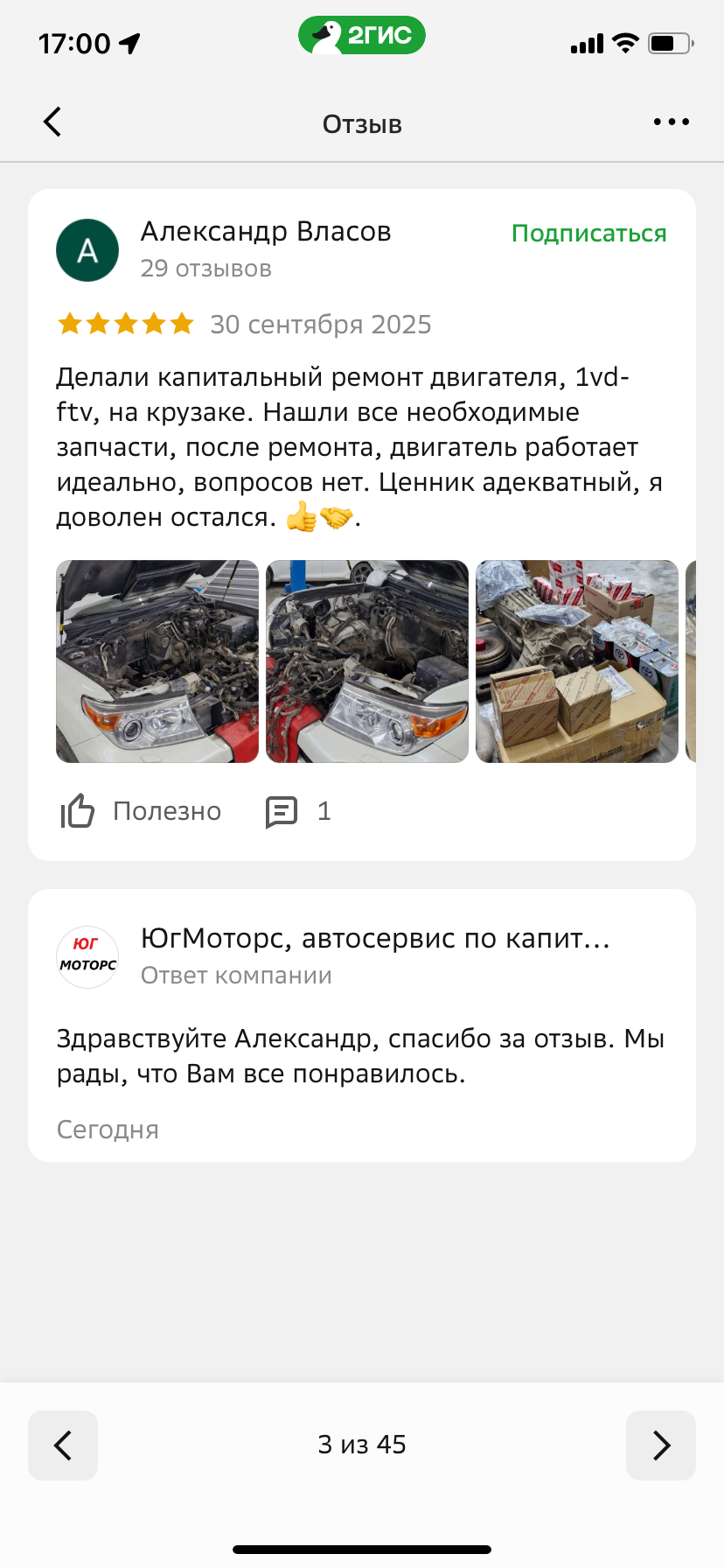Show the previous review
The width and height of the screenshot is (724, 1568).
click(63, 1445)
